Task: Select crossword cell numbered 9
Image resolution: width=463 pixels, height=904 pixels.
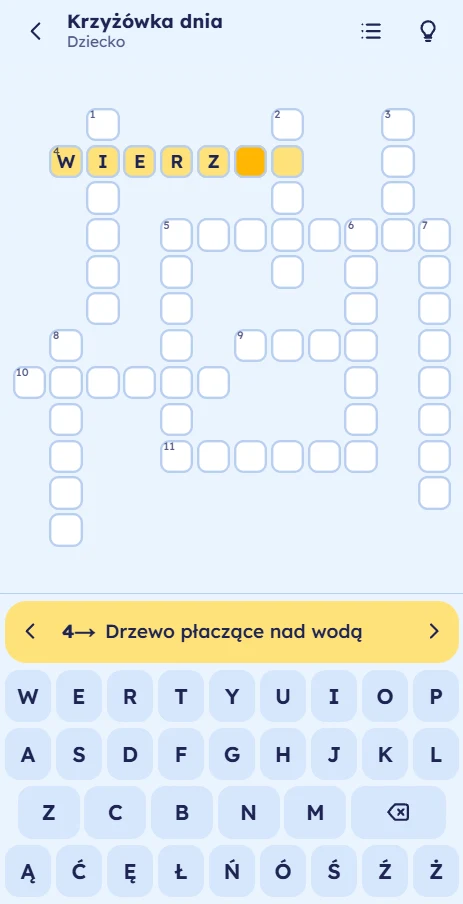Action: [x=250, y=346]
